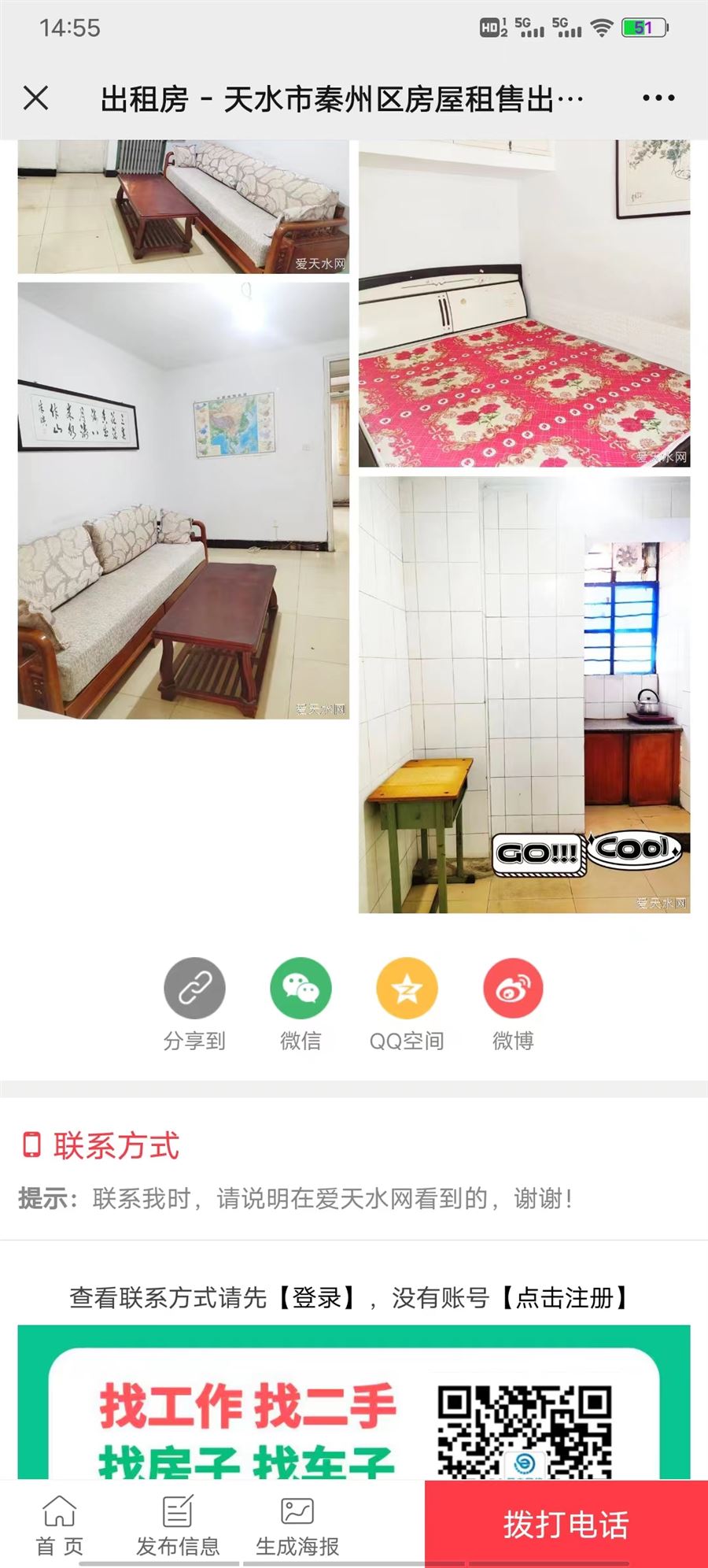This screenshot has width=708, height=1568.
Task: Open the three-dot overflow menu
Action: pyautogui.click(x=658, y=98)
